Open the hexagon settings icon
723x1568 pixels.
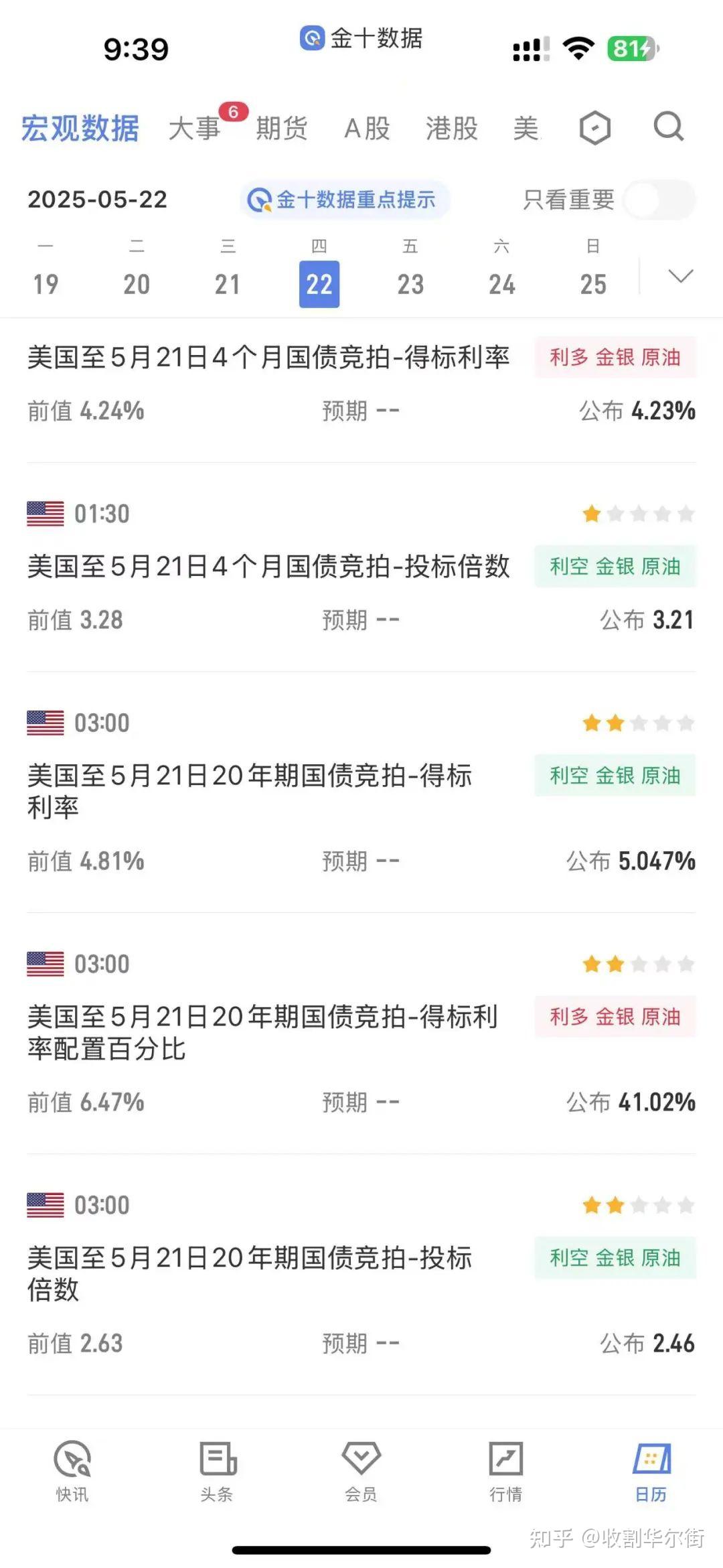point(594,127)
